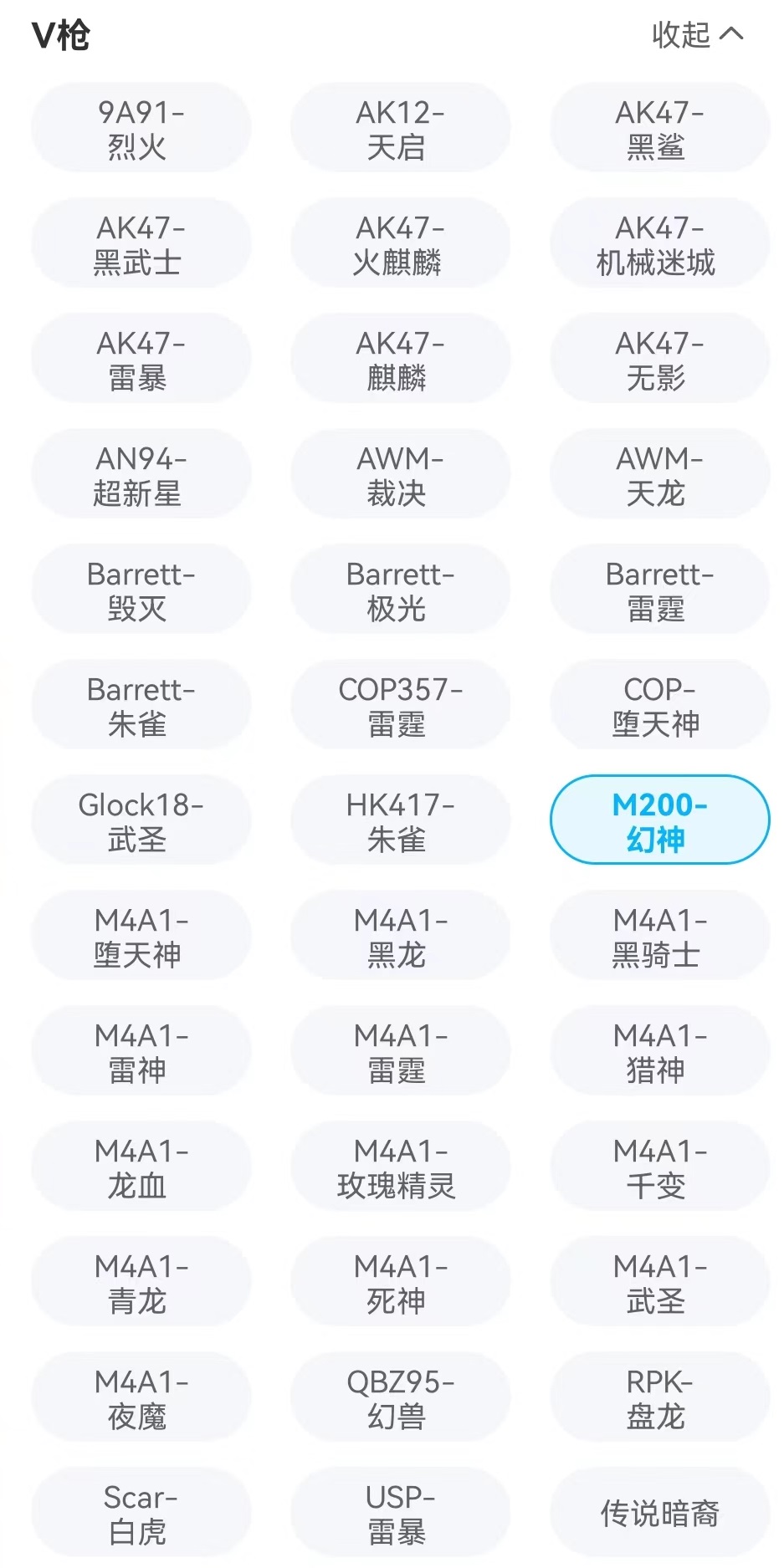Tap the M4A1-玫瑰精灵 chip
This screenshot has width=784, height=1568.
click(400, 1167)
